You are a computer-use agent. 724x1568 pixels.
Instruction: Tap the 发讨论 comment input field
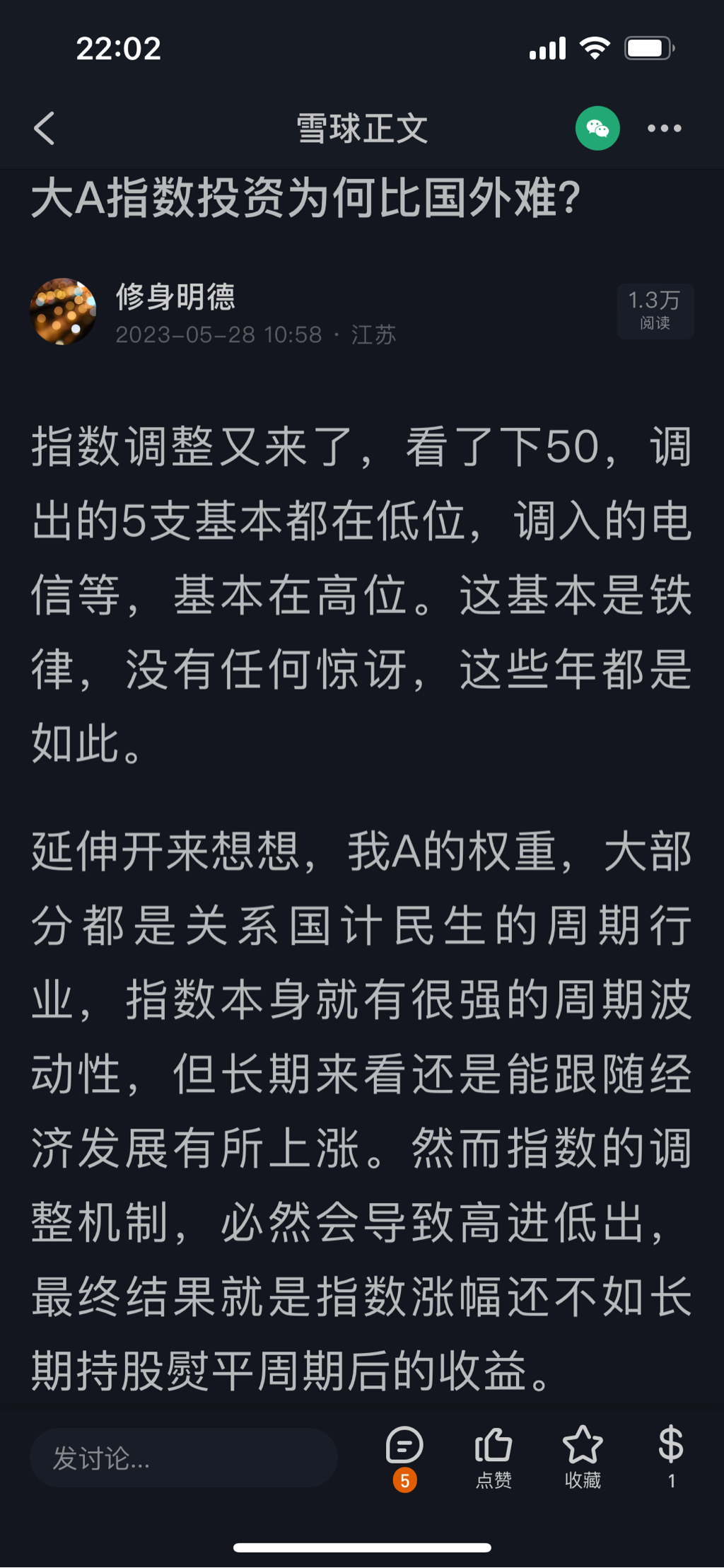(x=184, y=1458)
